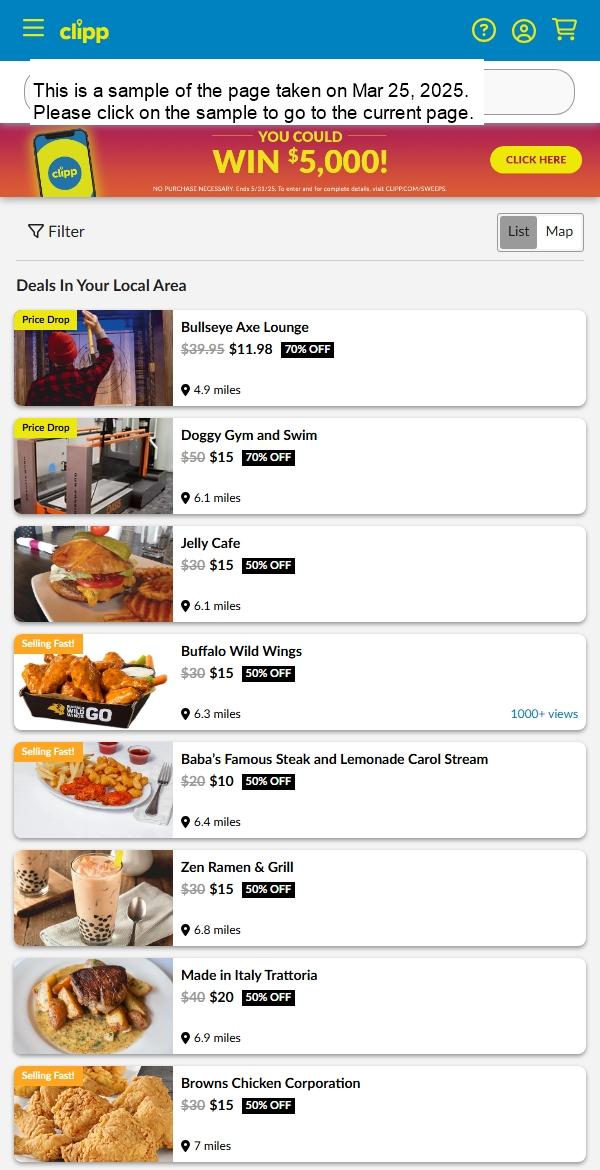
Task: Open the Filter options
Action: click(x=57, y=231)
